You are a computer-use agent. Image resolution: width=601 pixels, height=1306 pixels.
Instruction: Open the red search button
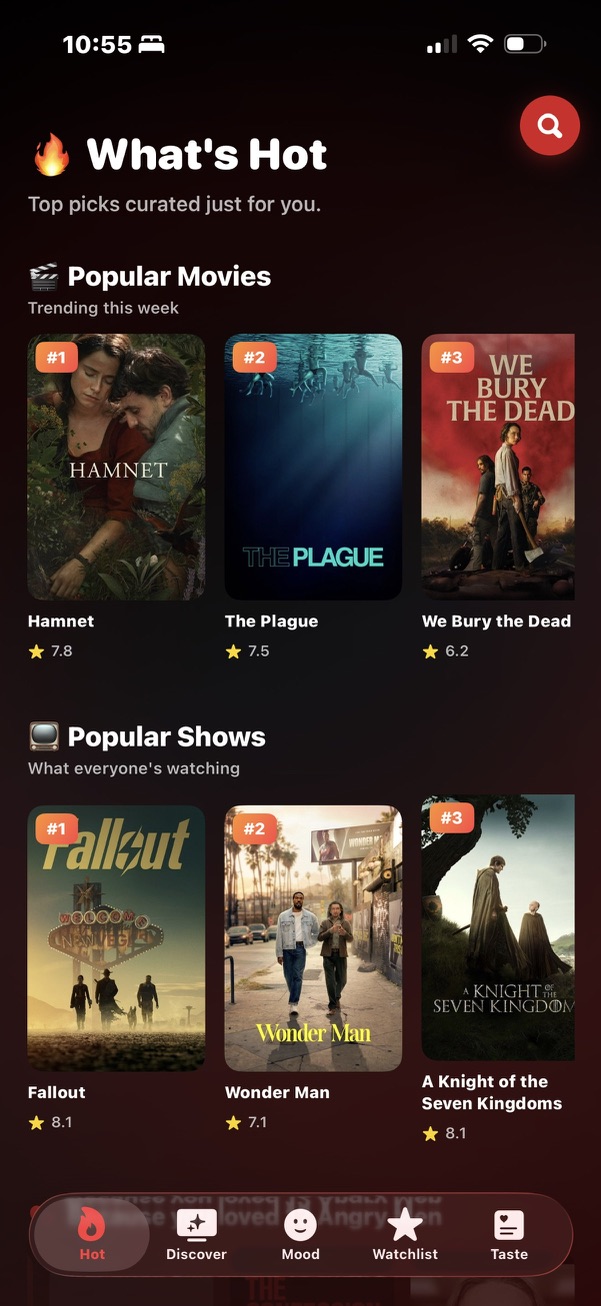(x=549, y=126)
